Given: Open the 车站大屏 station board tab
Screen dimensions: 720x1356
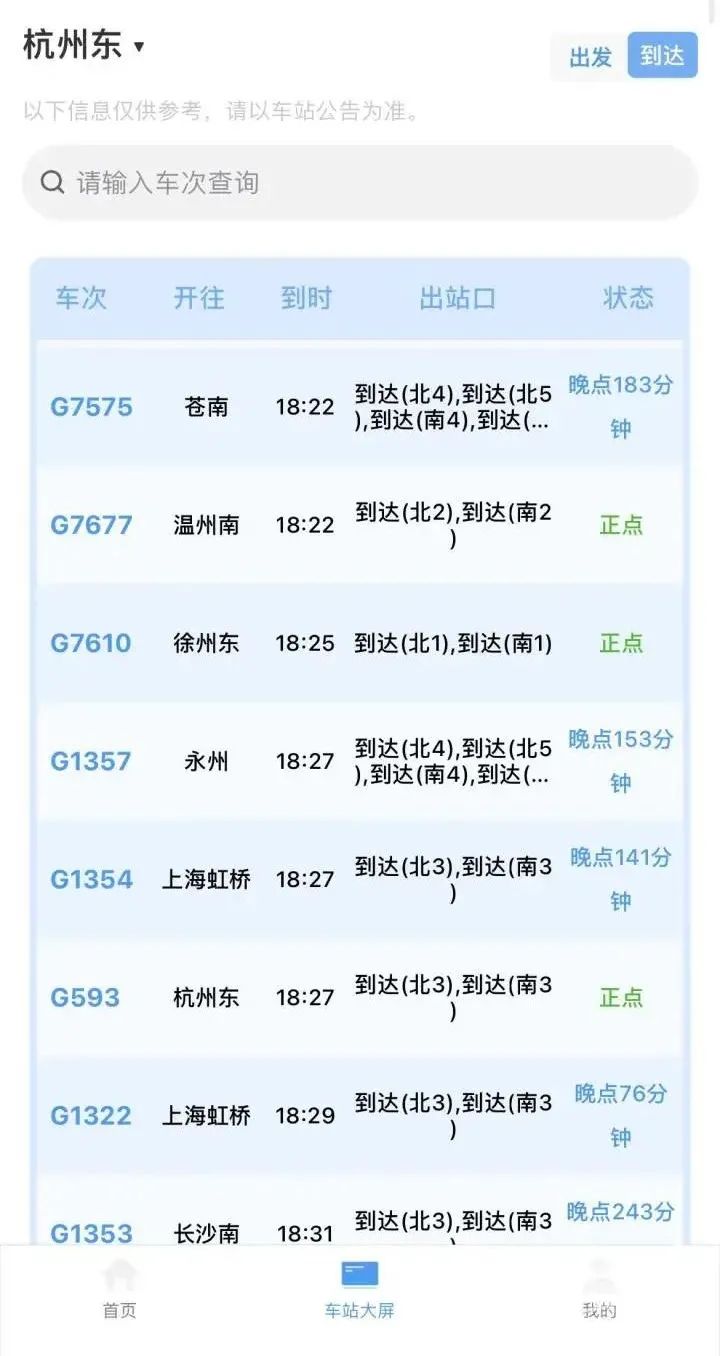Looking at the screenshot, I should tap(360, 1290).
